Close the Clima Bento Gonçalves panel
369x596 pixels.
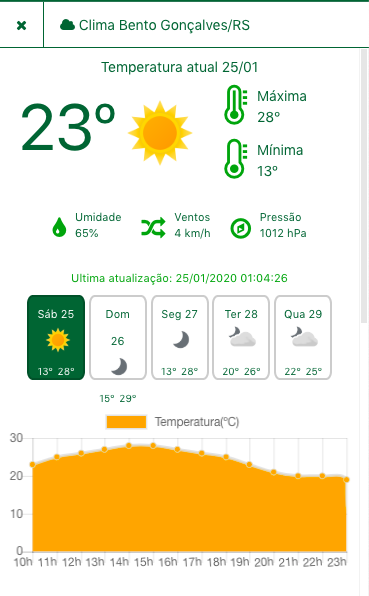[x=22, y=25]
